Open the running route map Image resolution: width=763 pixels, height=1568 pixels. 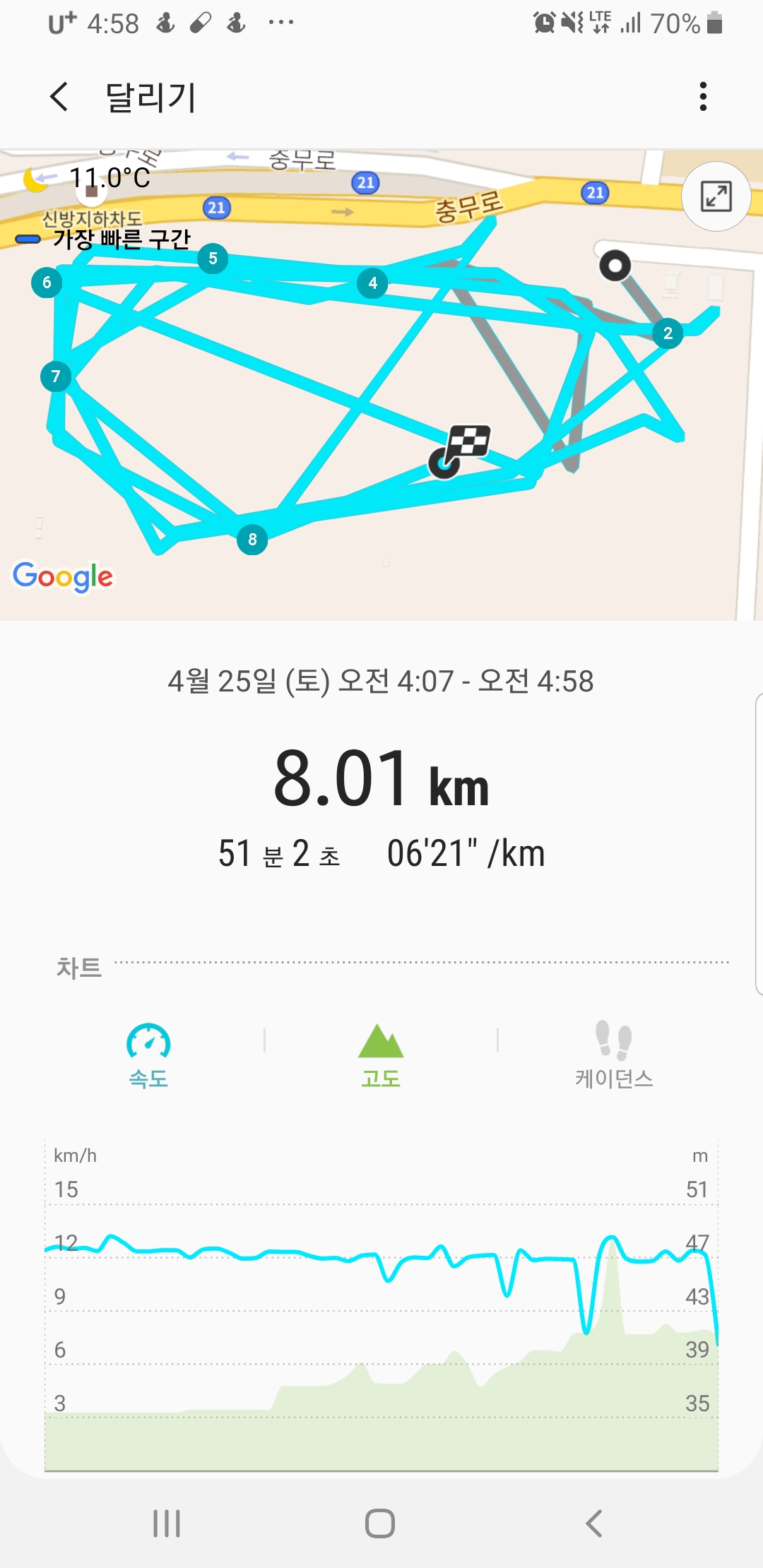coord(381,385)
